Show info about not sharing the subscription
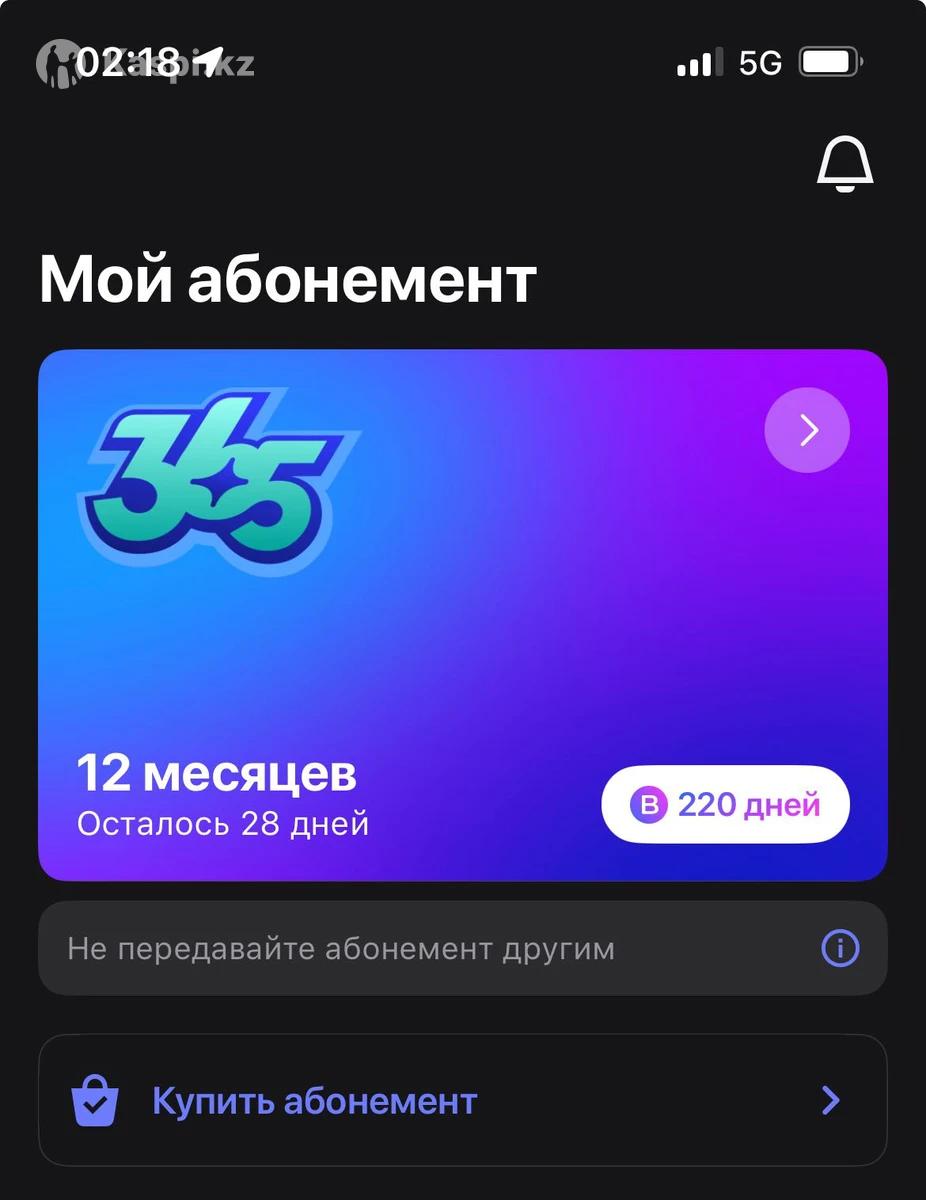 (x=839, y=948)
